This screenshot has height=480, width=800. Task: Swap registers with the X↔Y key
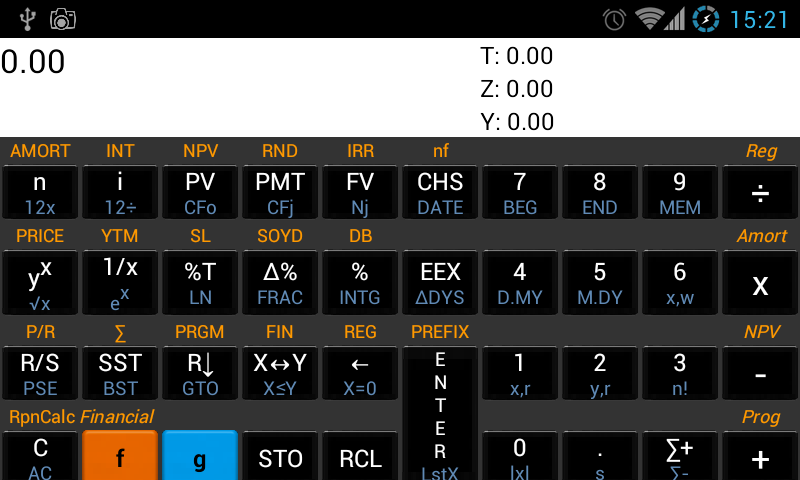(x=280, y=373)
